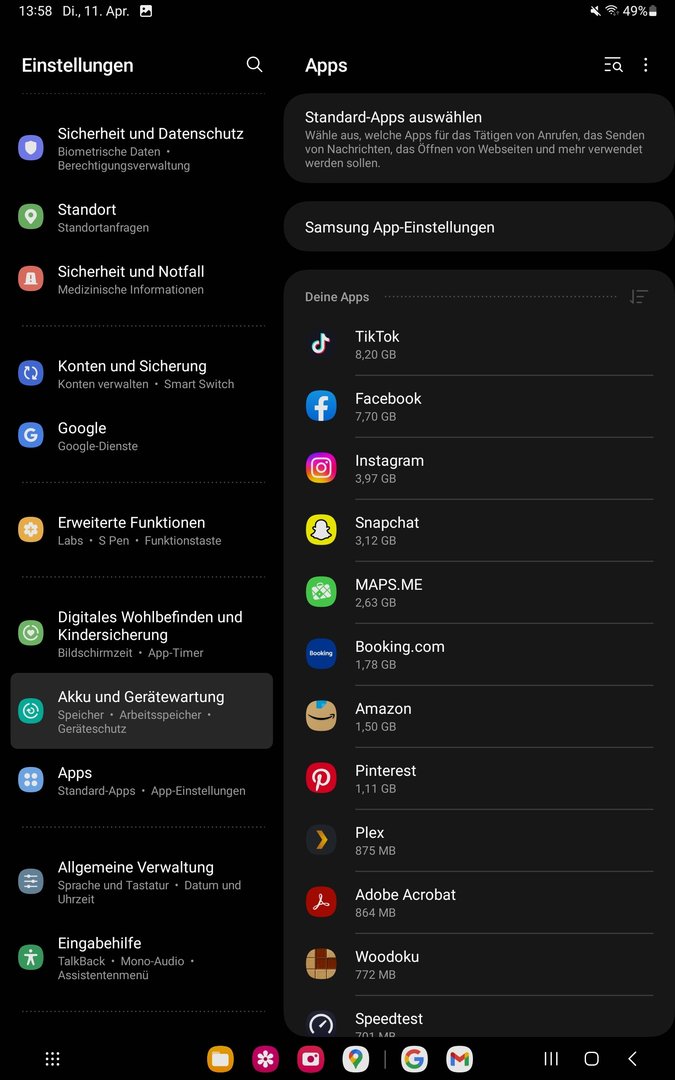Viewport: 675px width, 1080px height.
Task: Open Samsung App-Einstellungen
Action: 479,227
